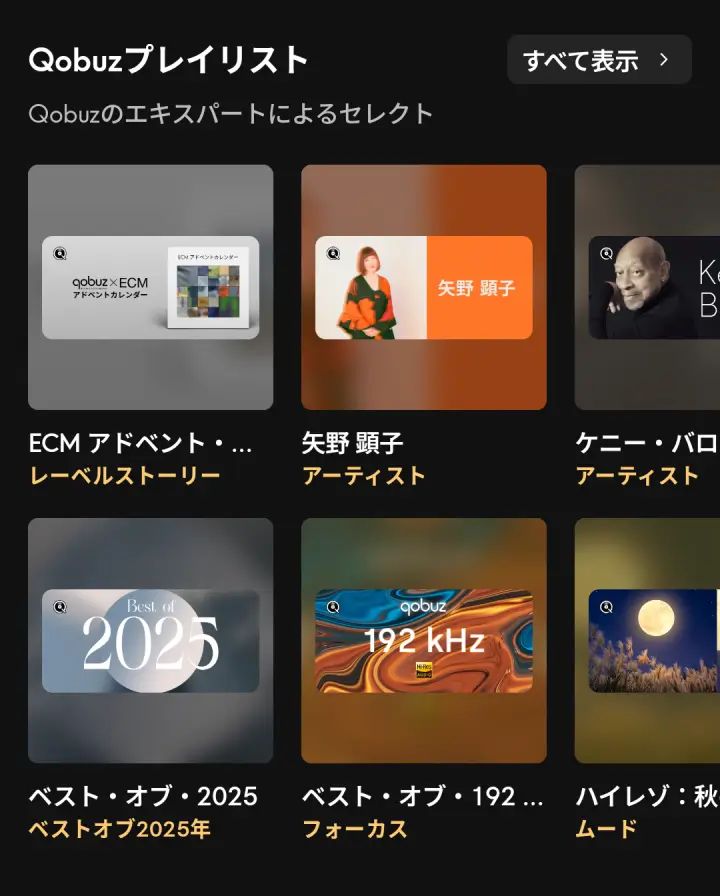Open the ベスト・オブ・2025 playlist

pos(150,640)
